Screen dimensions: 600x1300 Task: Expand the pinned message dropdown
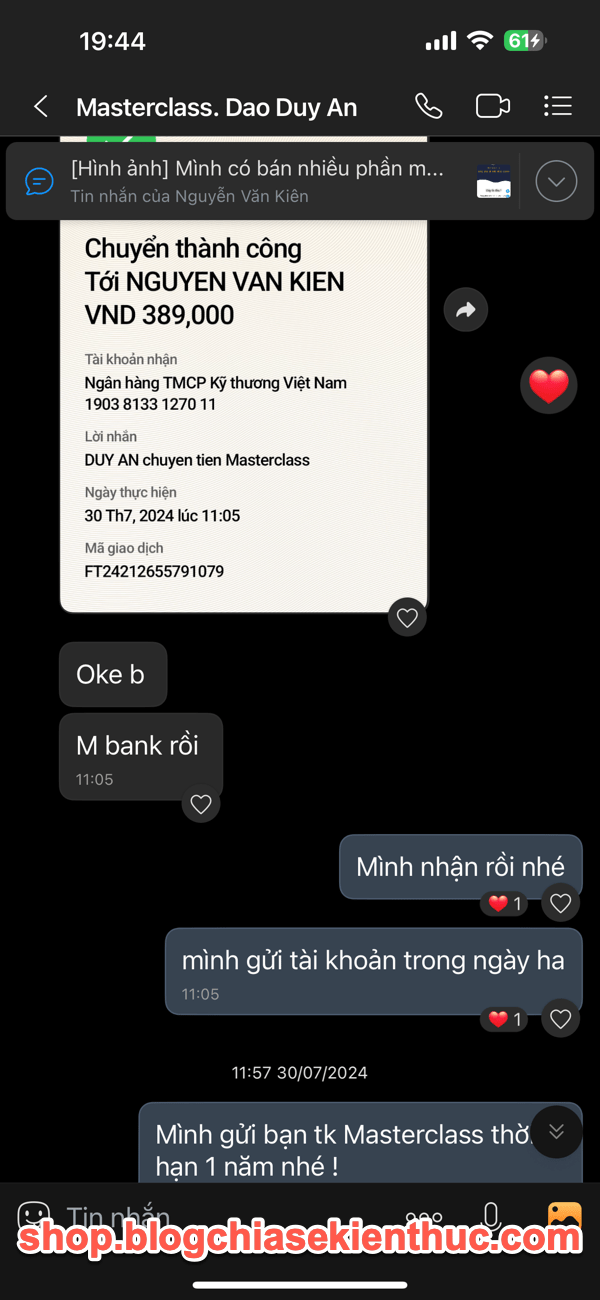556,181
